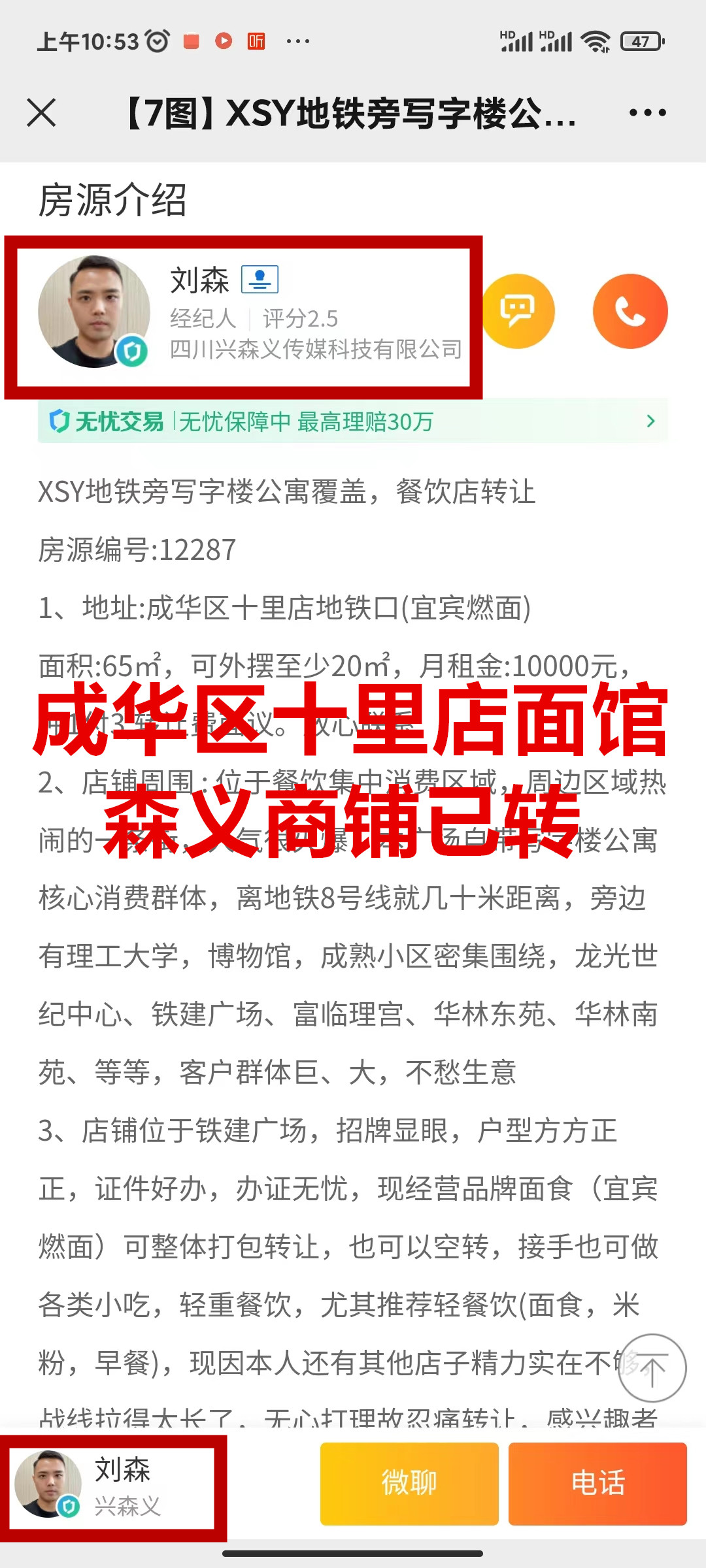Open 无忧交易 guarantee details banner
This screenshot has height=1568, width=706.
point(353,421)
